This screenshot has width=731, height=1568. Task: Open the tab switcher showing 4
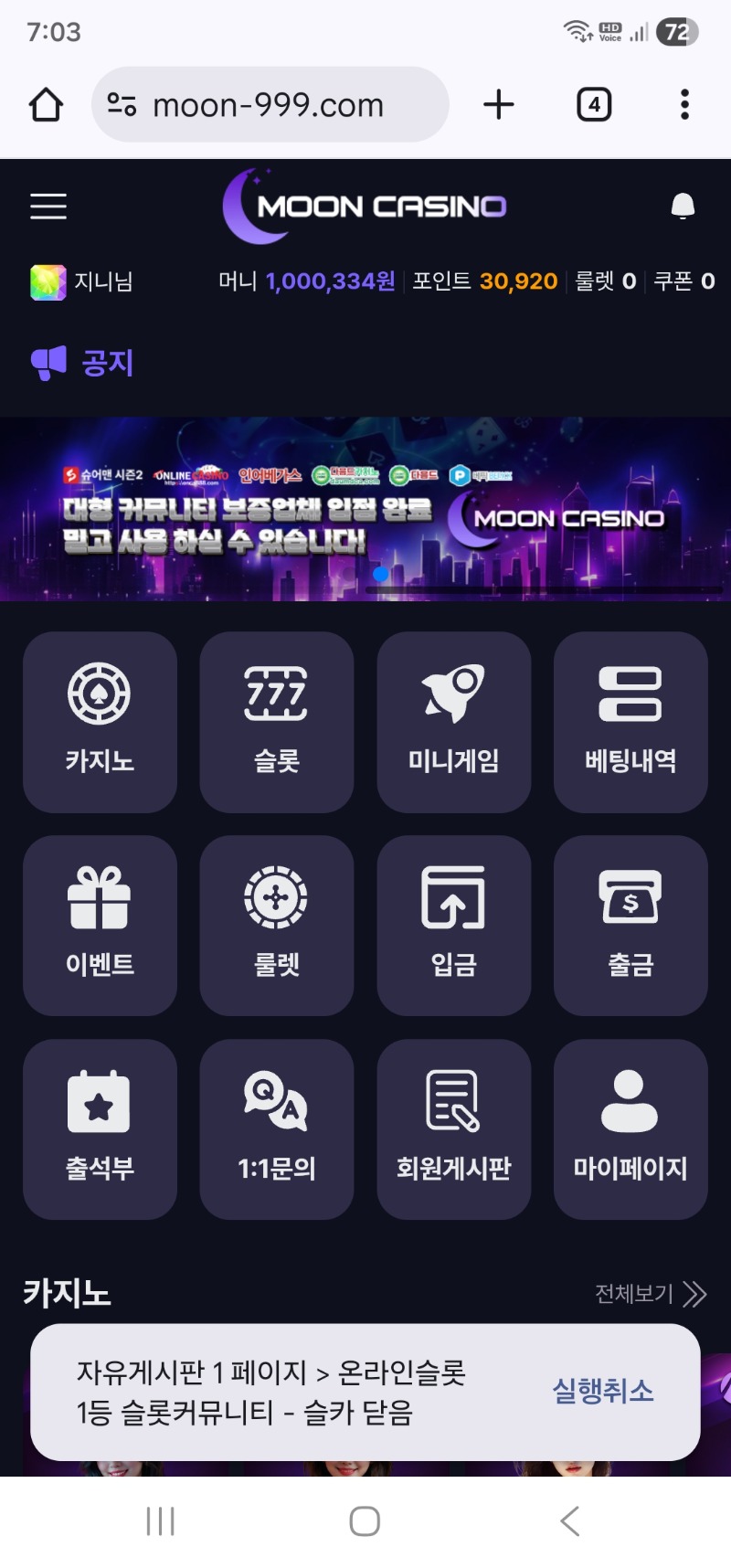click(594, 105)
